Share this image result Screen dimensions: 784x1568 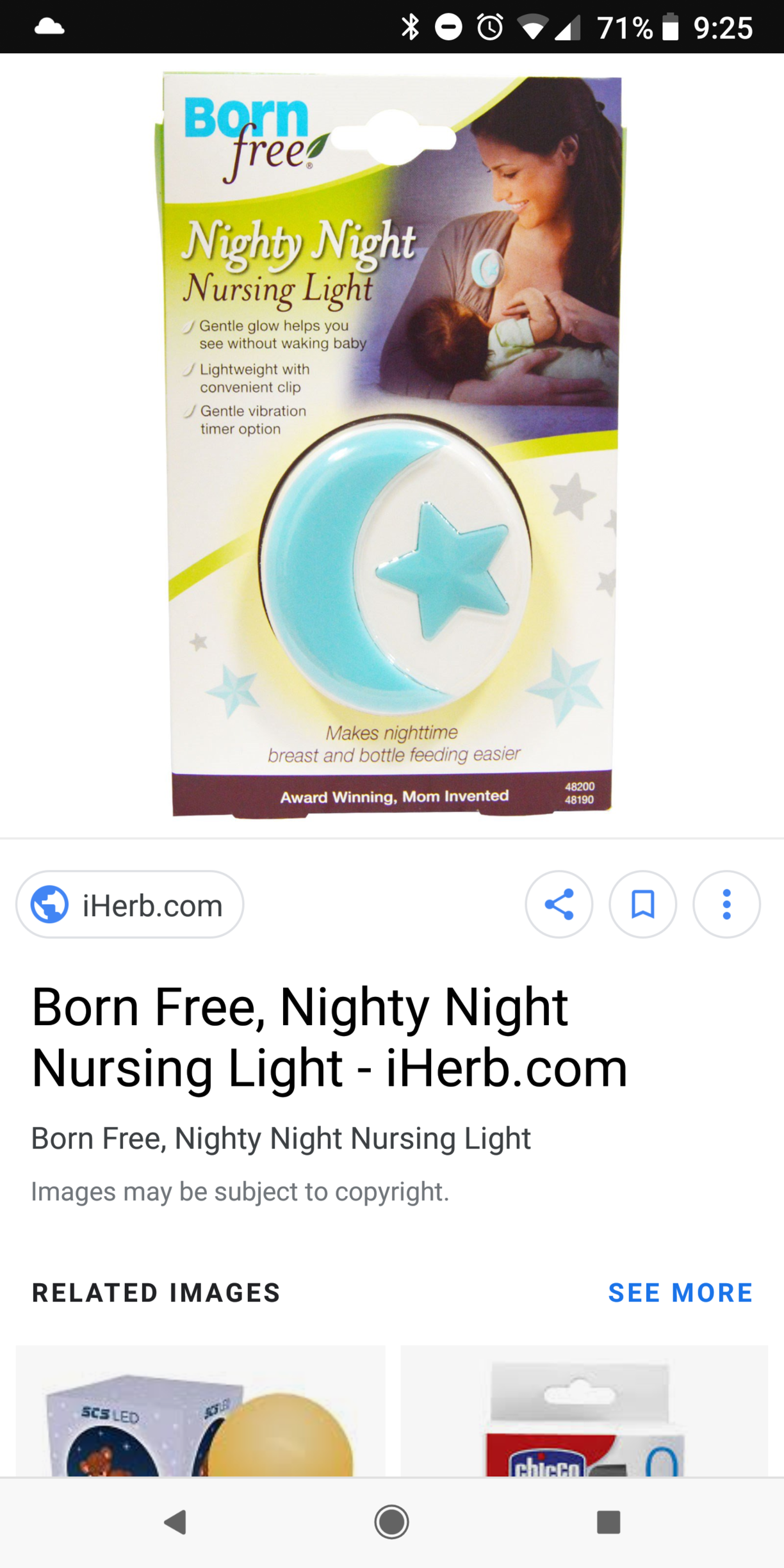click(559, 905)
